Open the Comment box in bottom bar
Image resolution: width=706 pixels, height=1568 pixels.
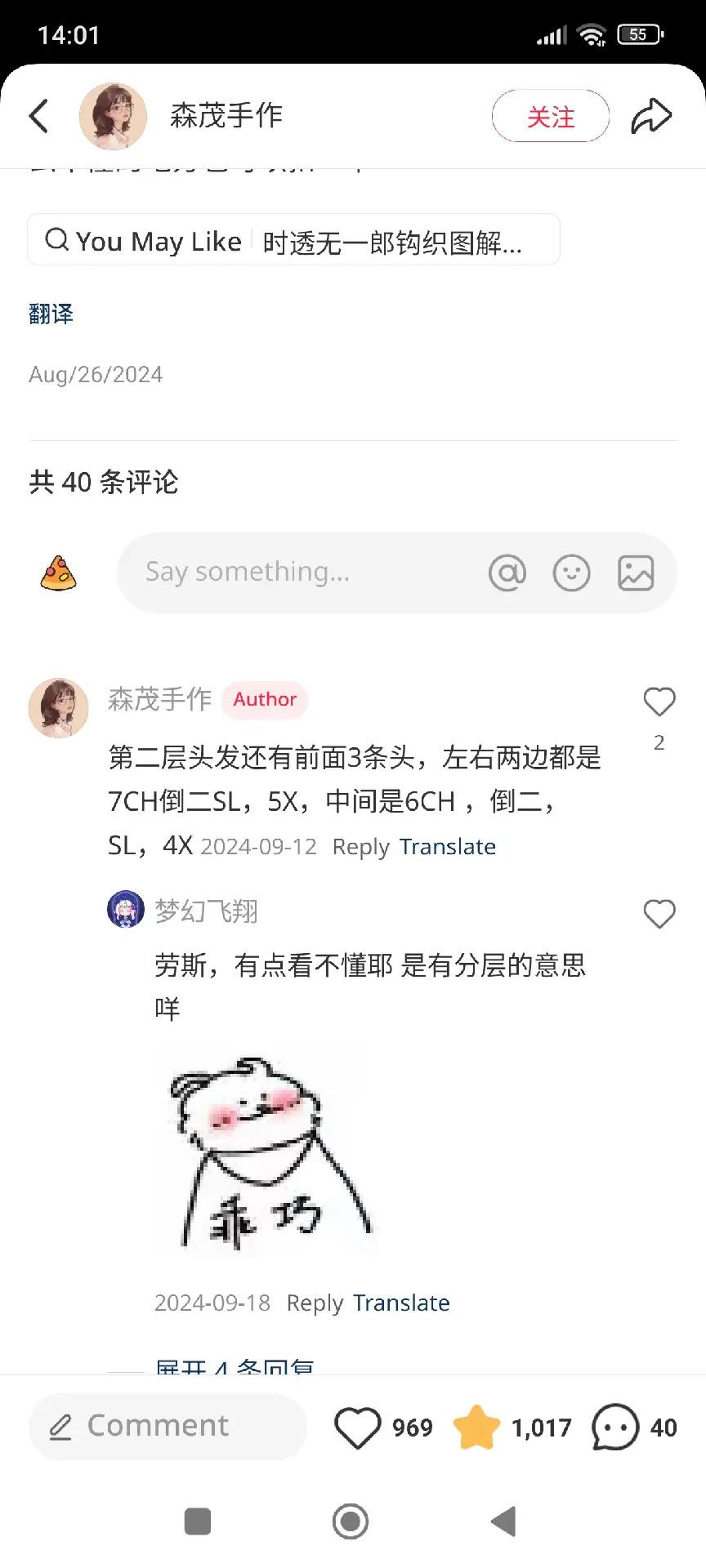[x=168, y=1426]
